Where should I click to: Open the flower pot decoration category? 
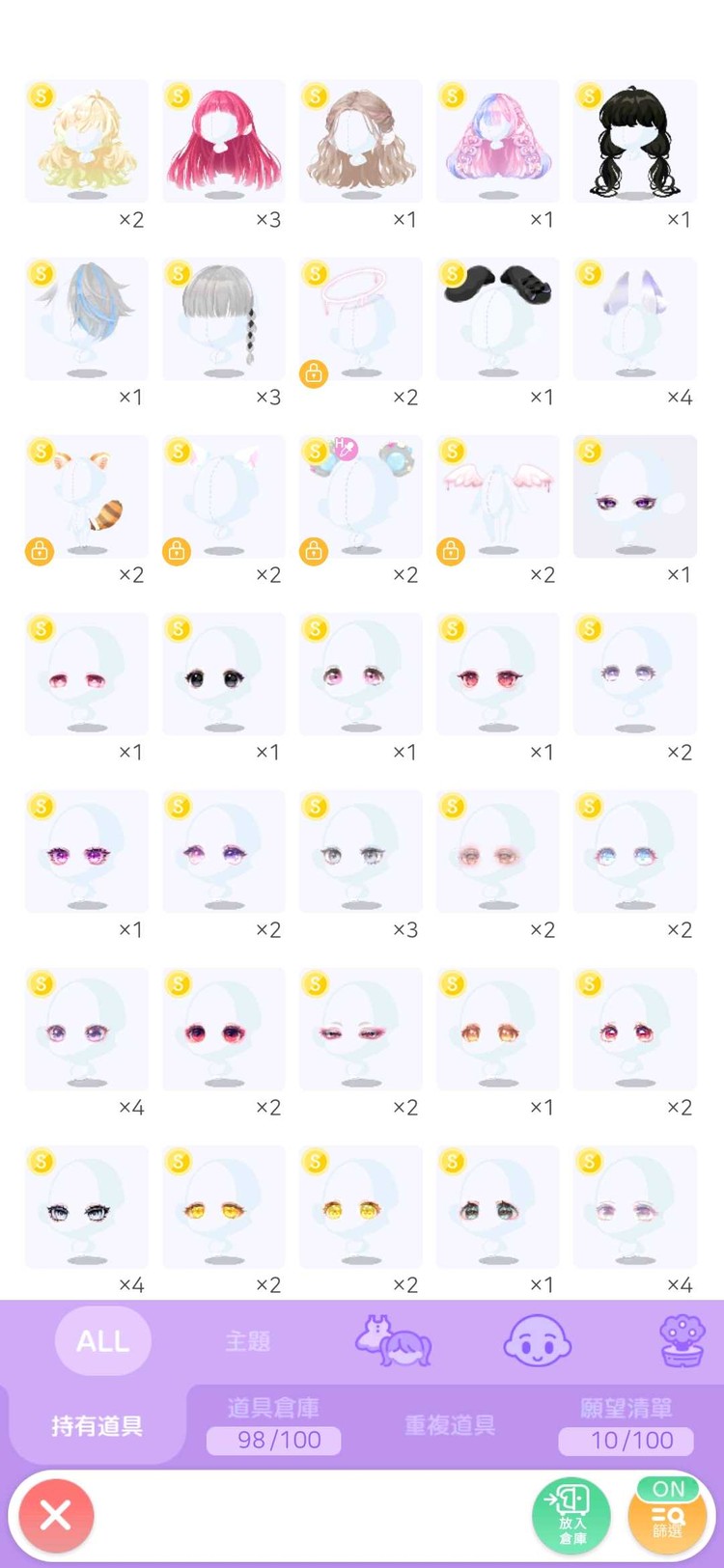(682, 1340)
